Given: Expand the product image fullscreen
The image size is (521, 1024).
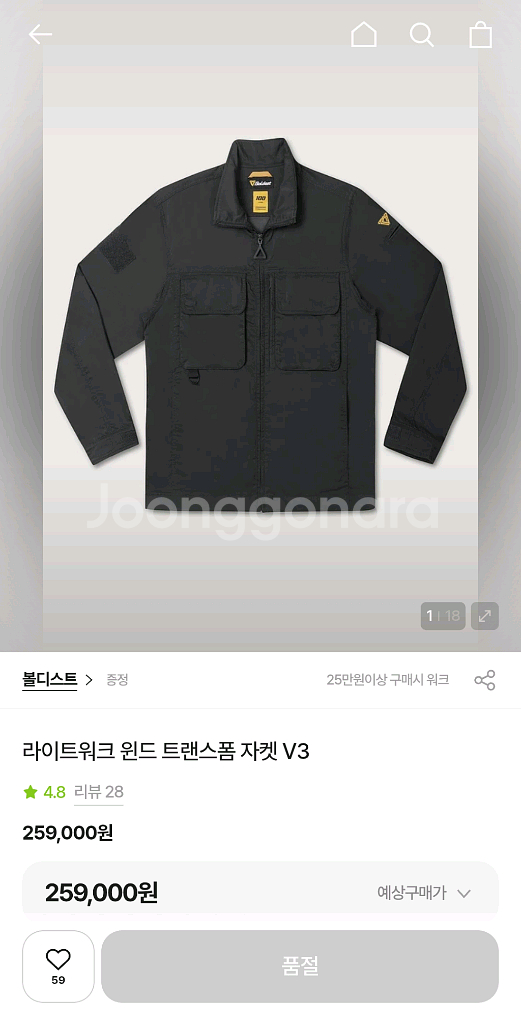Looking at the screenshot, I should (x=484, y=616).
